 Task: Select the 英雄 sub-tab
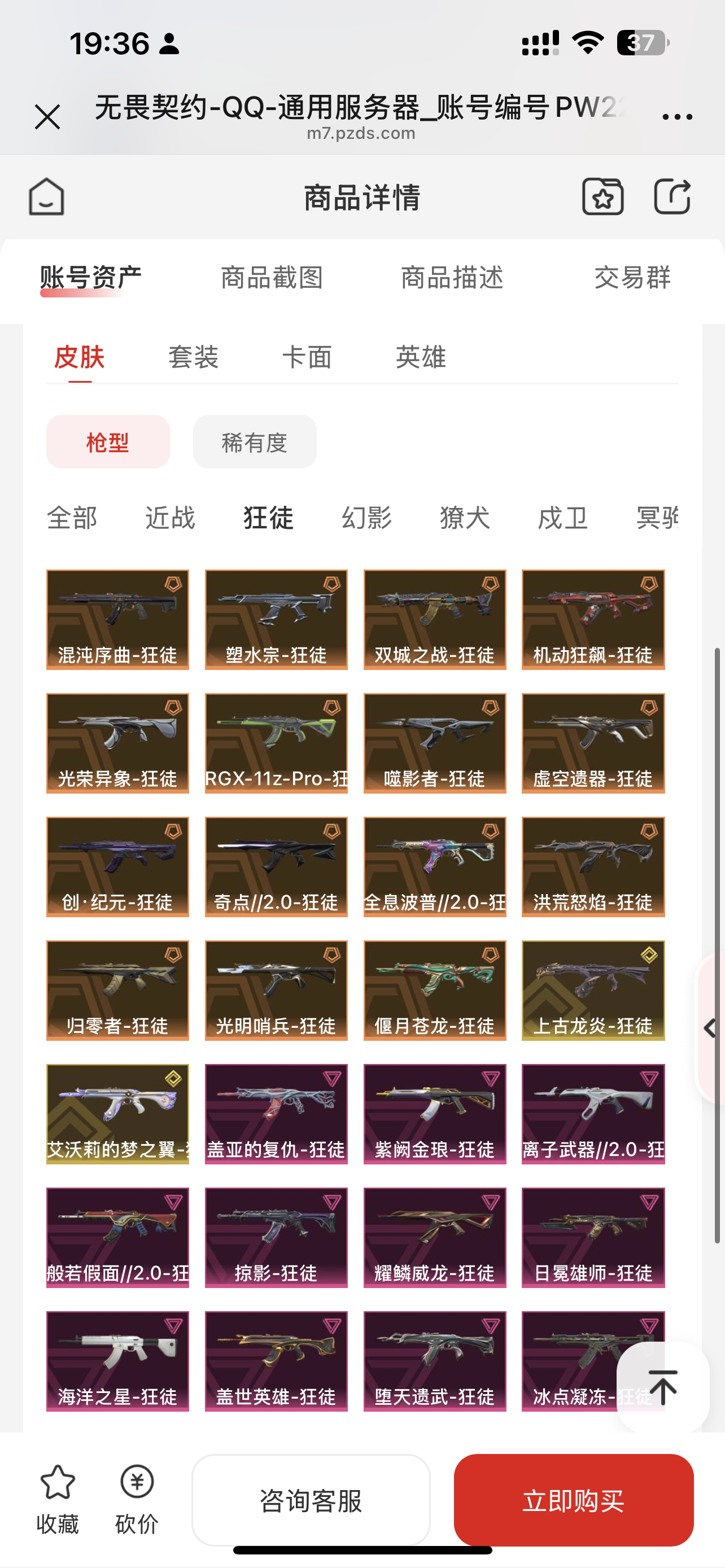pos(421,357)
